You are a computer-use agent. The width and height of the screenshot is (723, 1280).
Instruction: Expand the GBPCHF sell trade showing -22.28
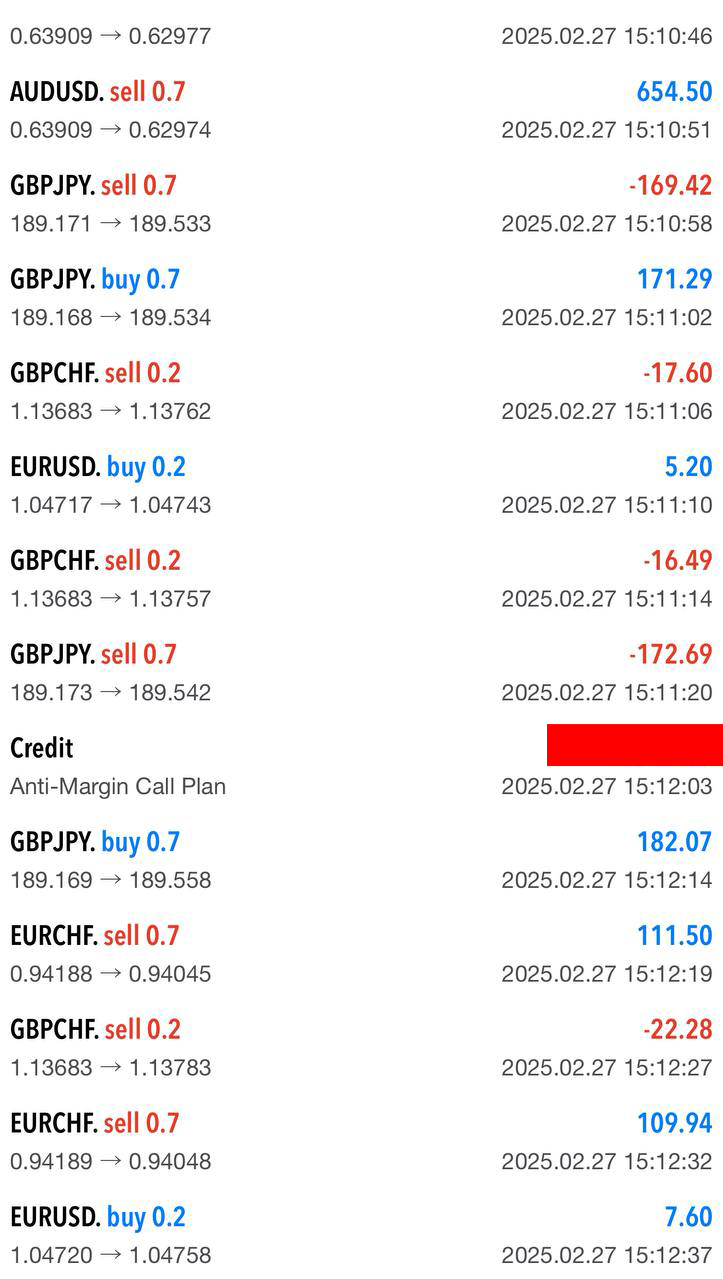click(x=361, y=1049)
